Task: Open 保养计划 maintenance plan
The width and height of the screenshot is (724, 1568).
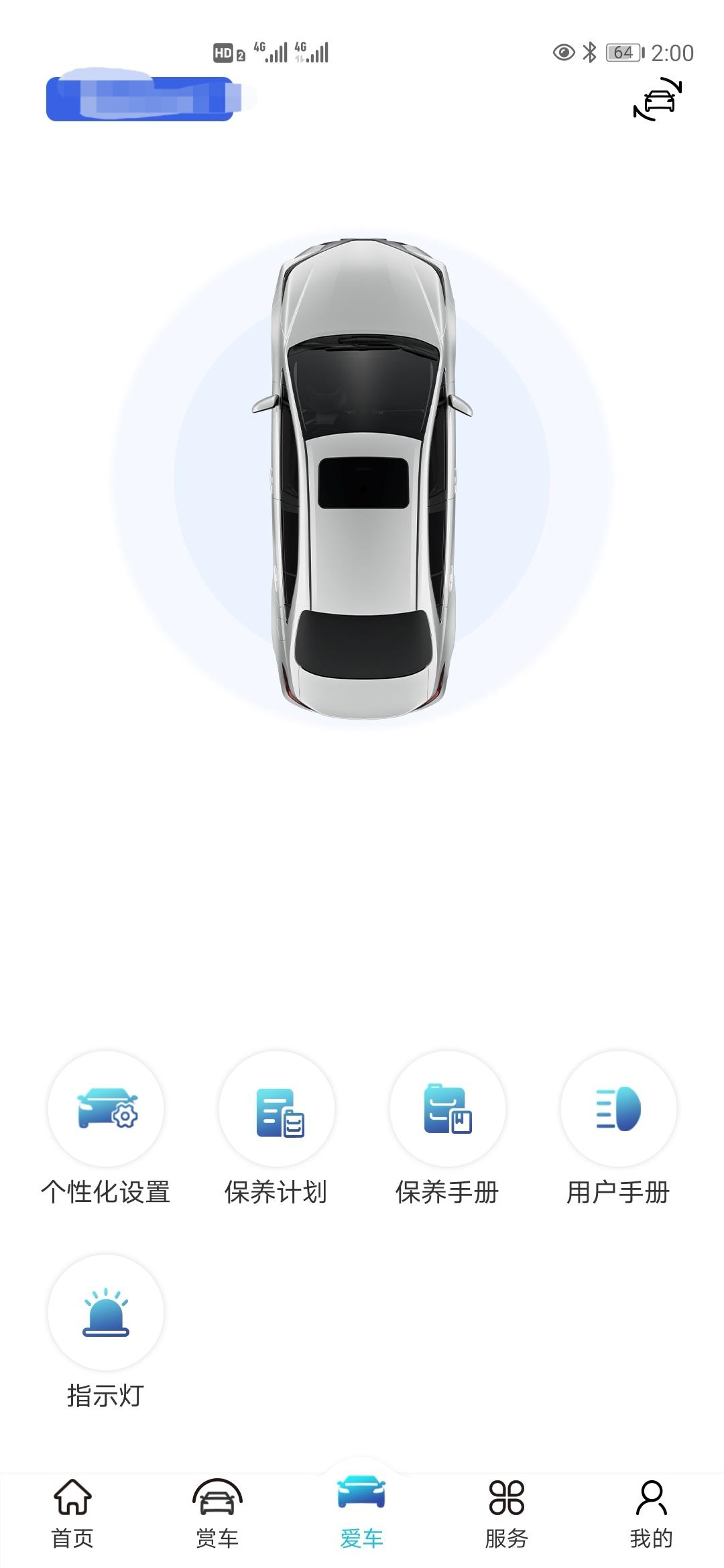Action: point(277,1109)
